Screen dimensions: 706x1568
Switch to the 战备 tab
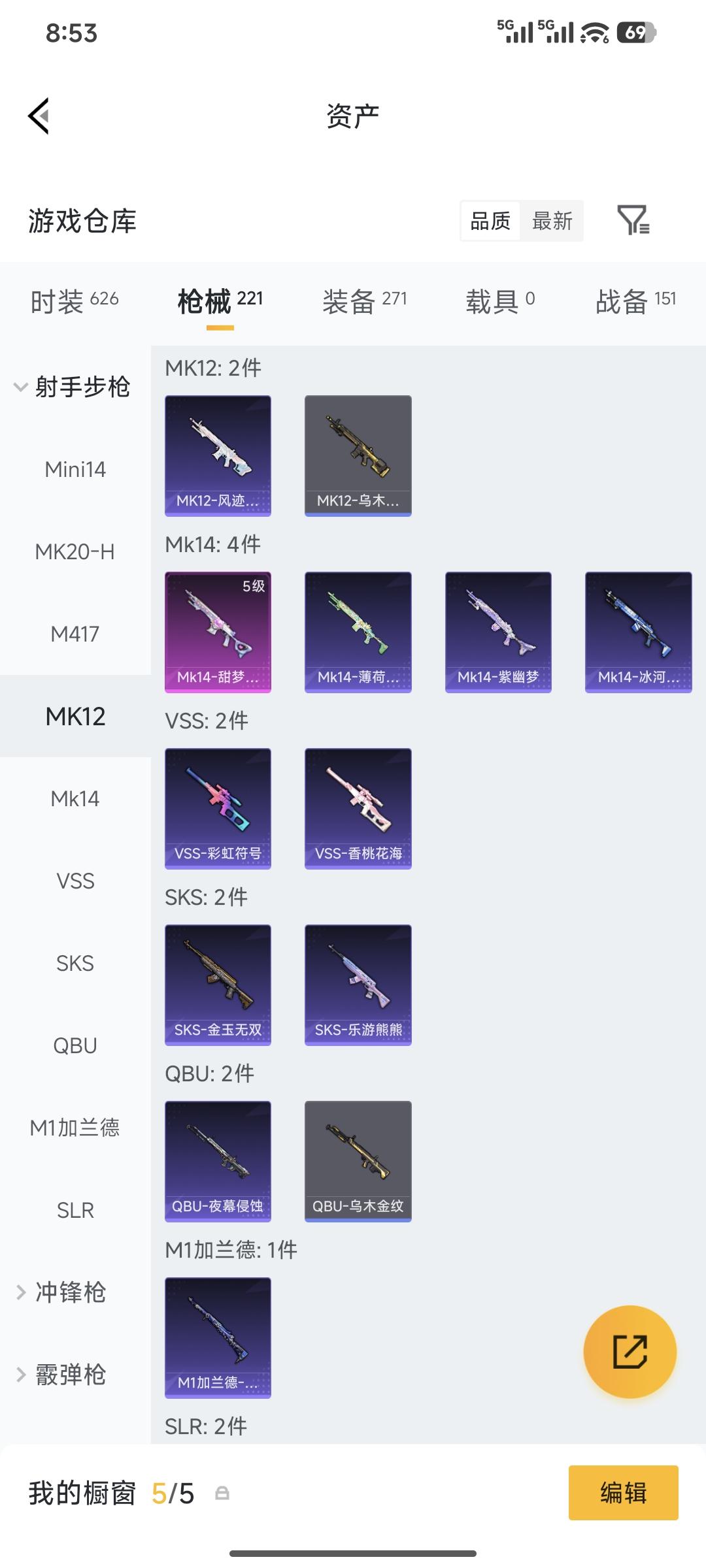[x=635, y=301]
